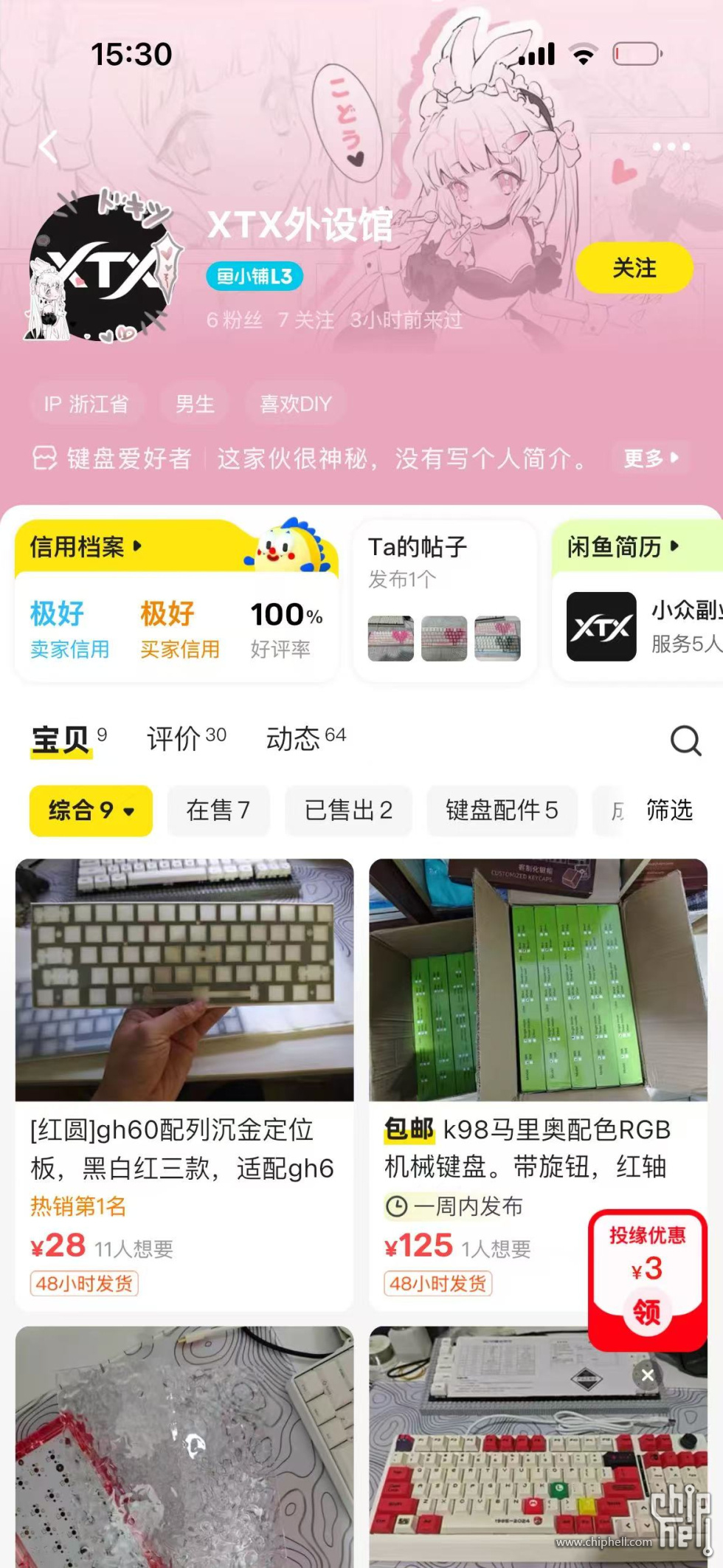
Task: Open the 信用档案 credit profile card
Action: (86, 547)
